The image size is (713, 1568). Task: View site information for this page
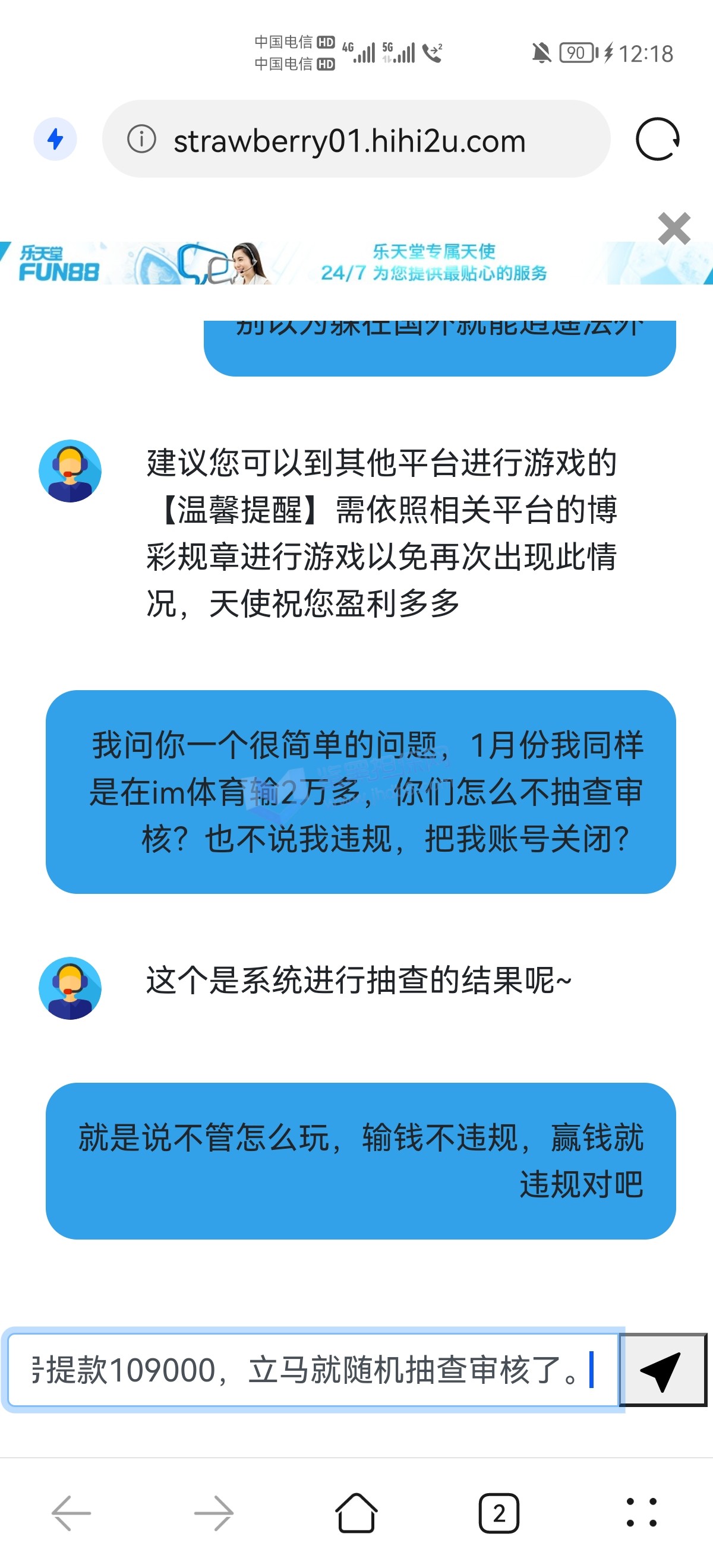tap(141, 140)
